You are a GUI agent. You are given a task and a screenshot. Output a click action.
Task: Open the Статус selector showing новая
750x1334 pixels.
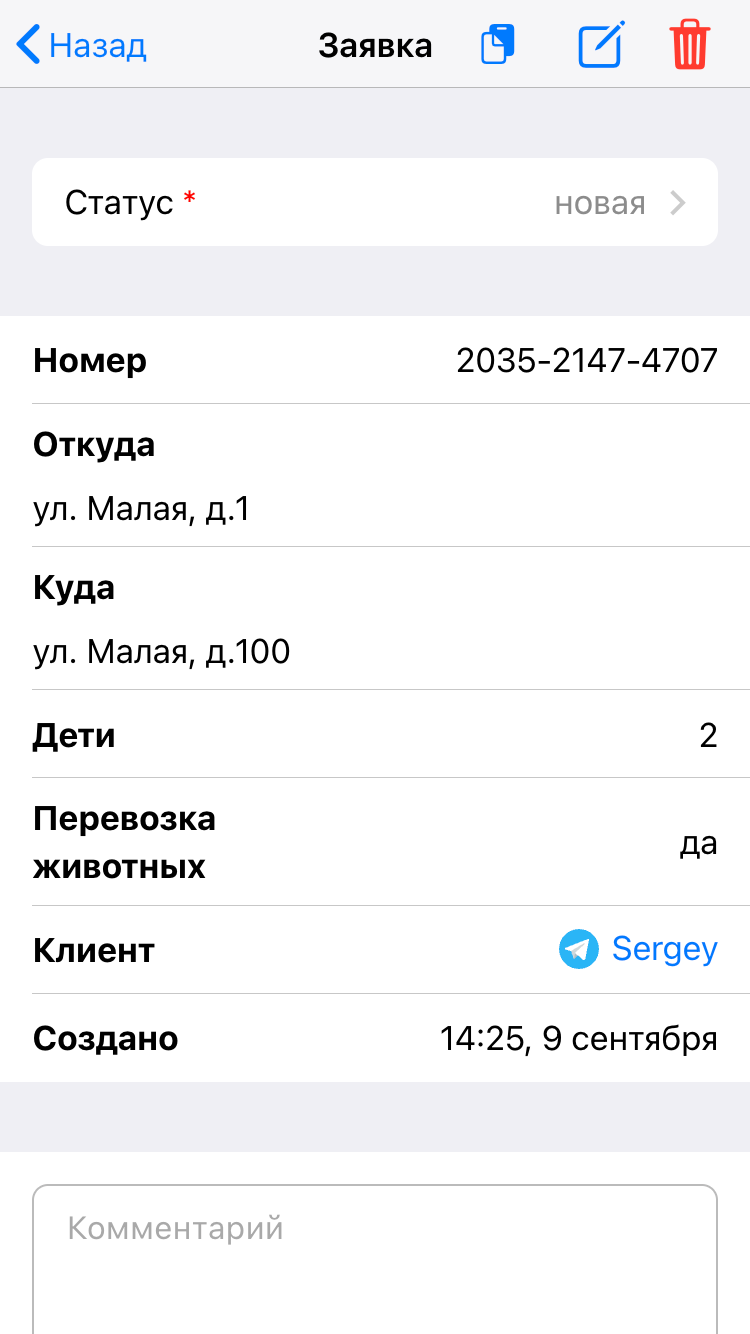click(x=375, y=203)
